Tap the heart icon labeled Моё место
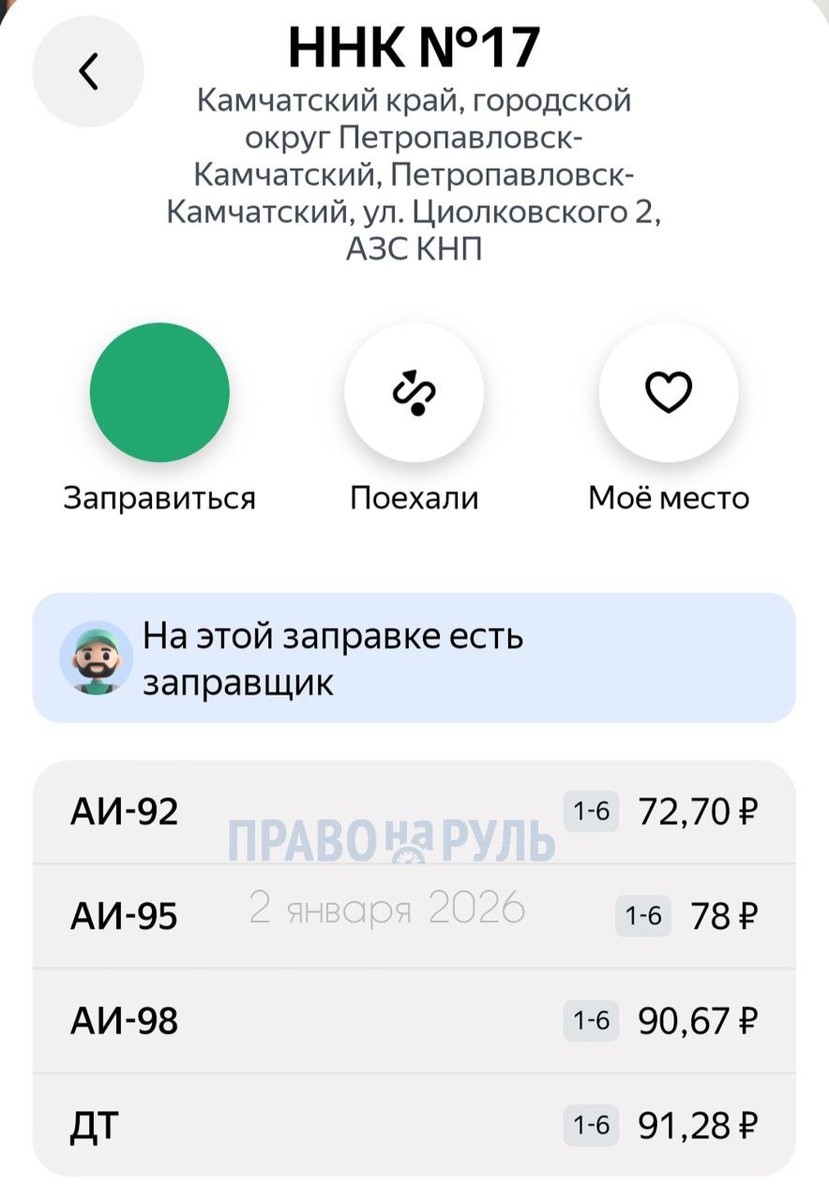 click(668, 392)
